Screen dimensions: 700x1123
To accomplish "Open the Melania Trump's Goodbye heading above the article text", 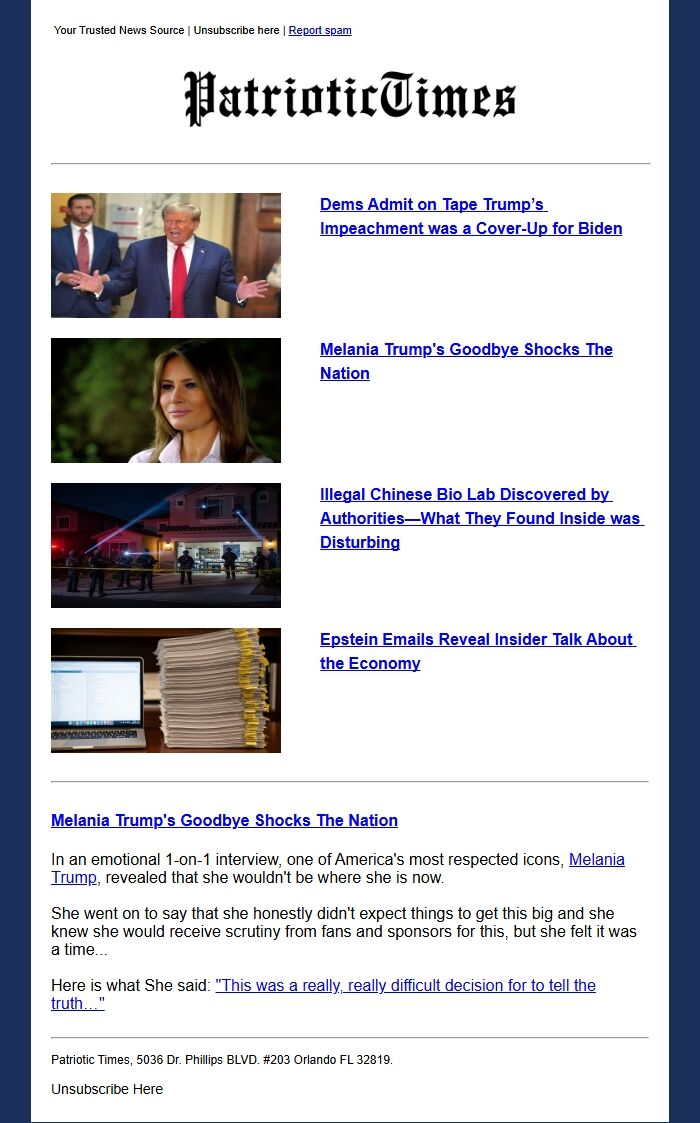I will point(224,820).
